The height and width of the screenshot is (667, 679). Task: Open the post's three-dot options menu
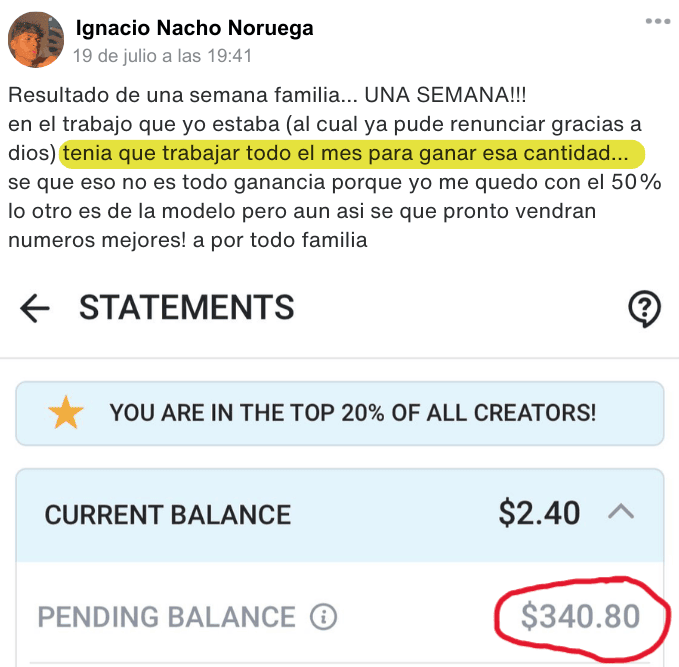(657, 21)
